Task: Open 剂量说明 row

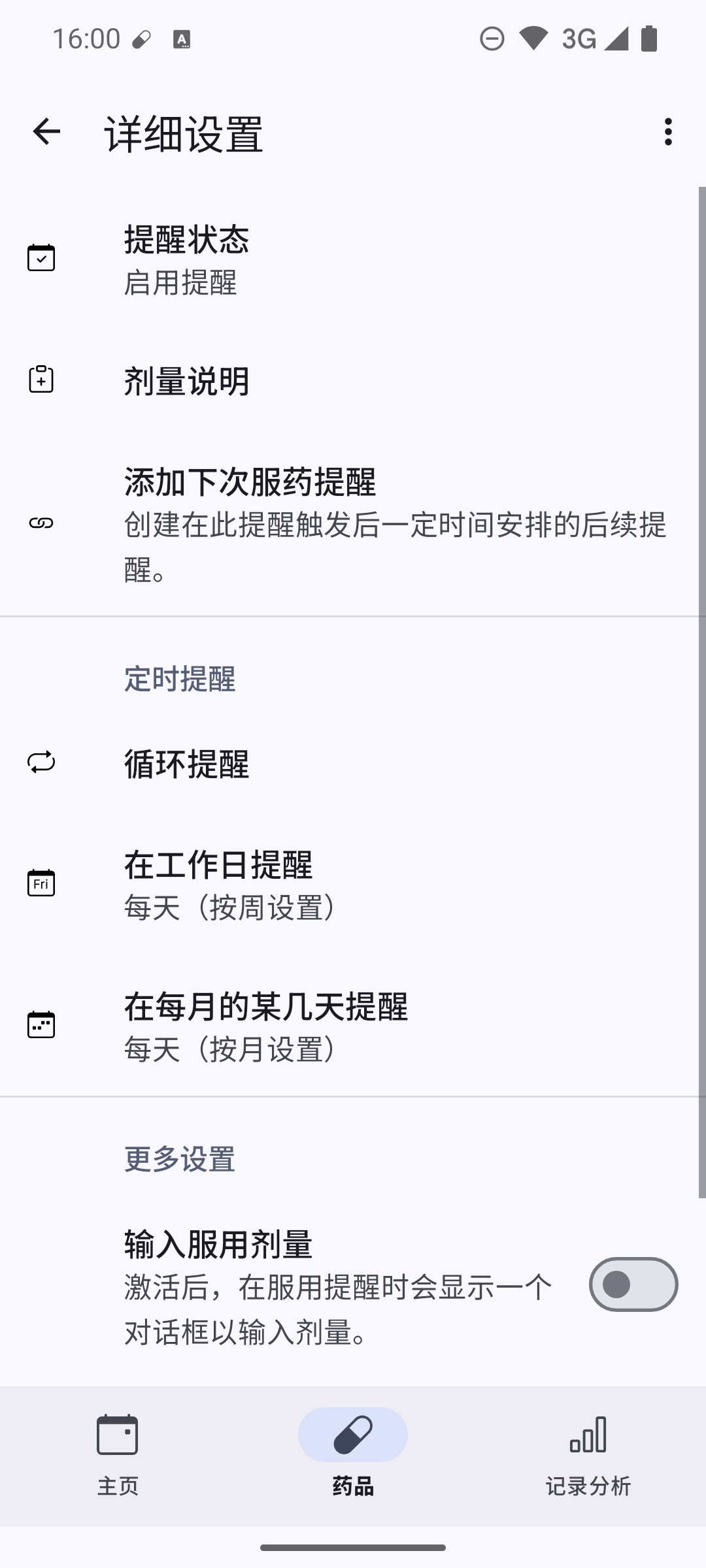Action: [353, 381]
